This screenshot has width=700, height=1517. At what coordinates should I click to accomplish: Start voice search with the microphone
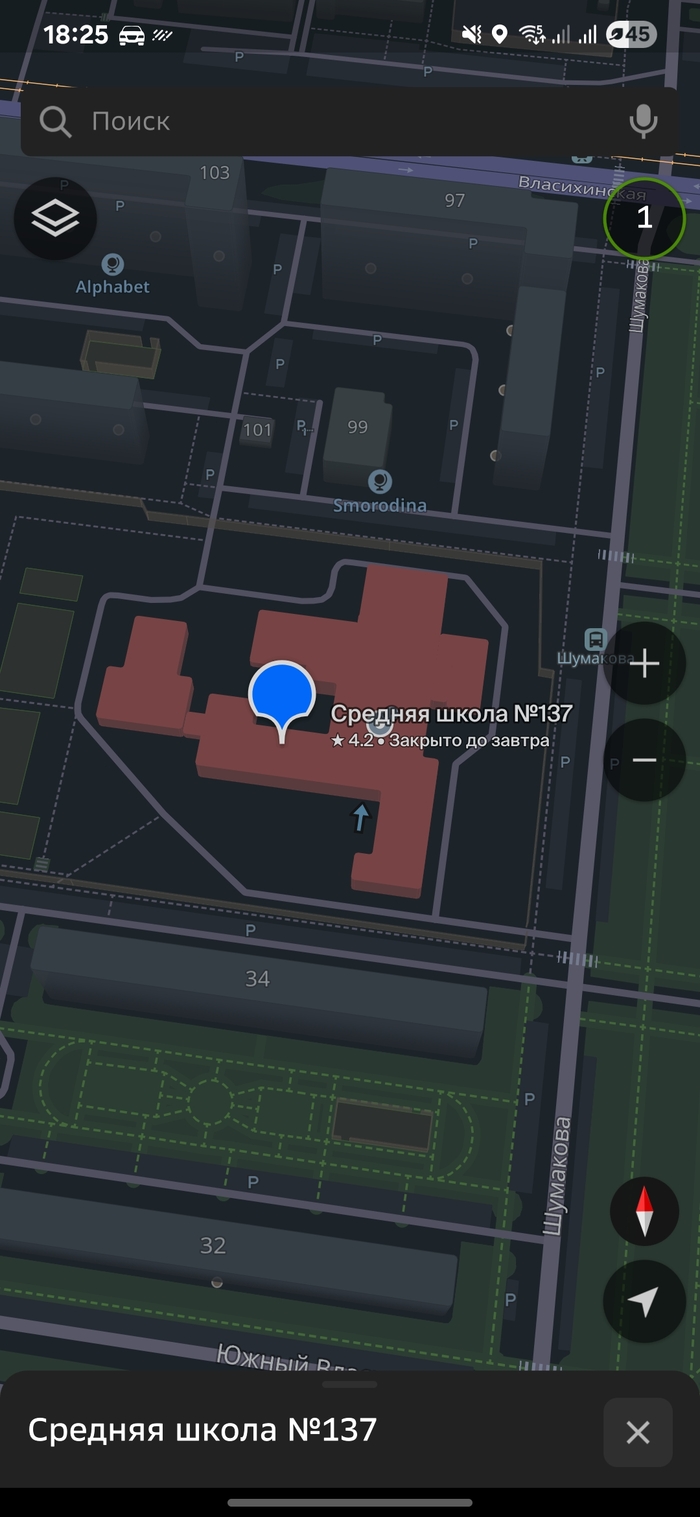(643, 121)
